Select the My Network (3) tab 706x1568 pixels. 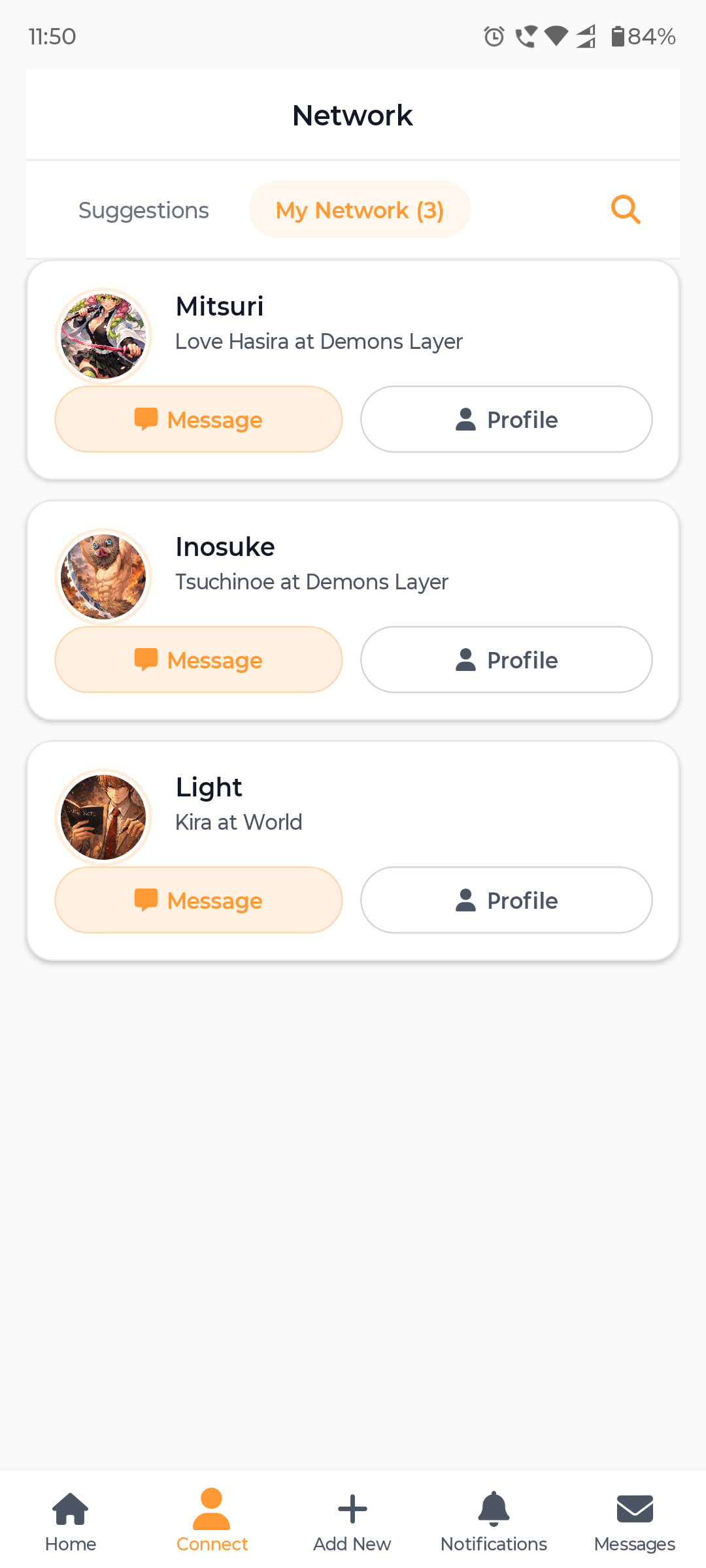360,209
